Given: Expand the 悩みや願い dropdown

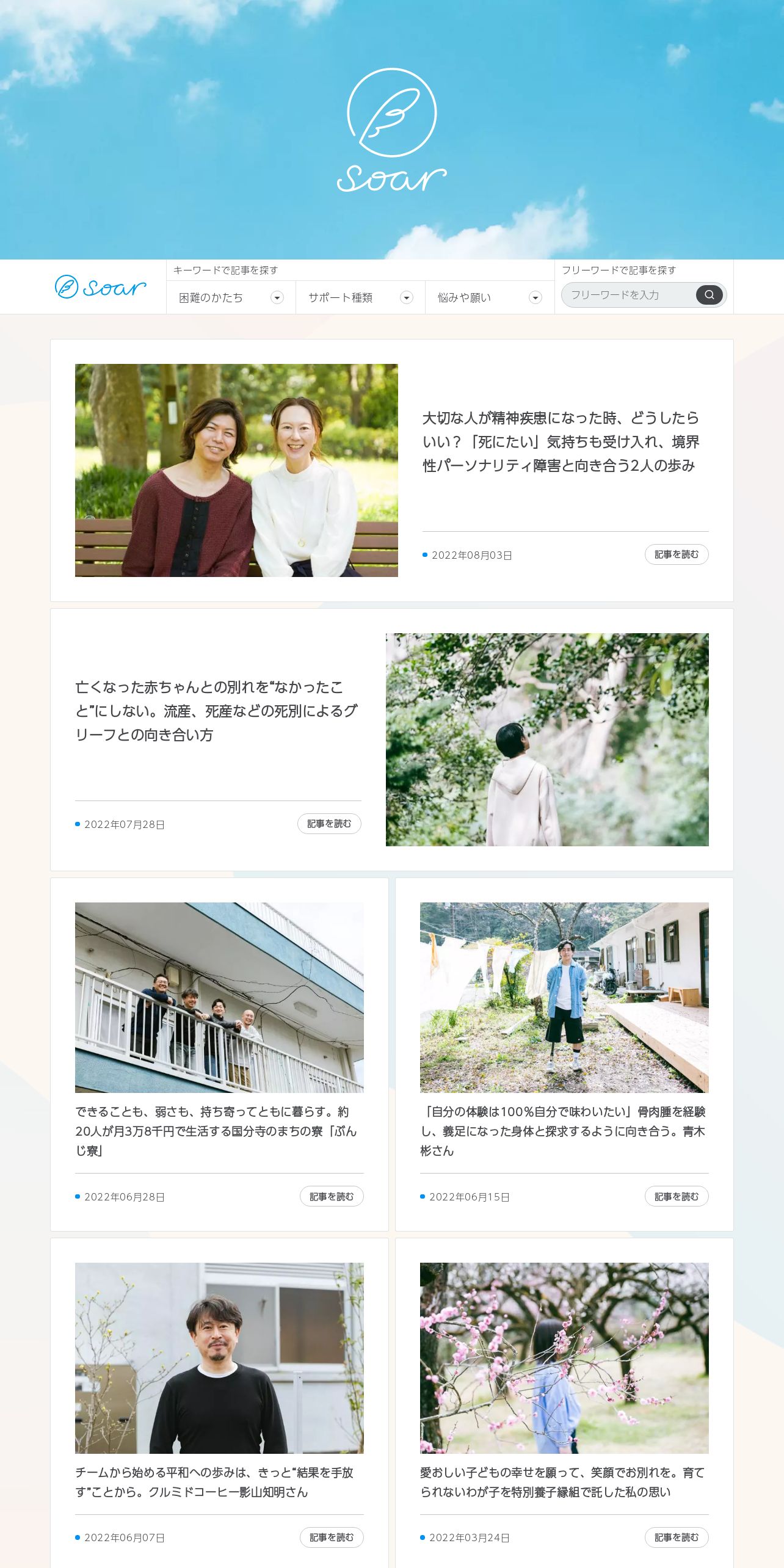Looking at the screenshot, I should click(x=490, y=297).
